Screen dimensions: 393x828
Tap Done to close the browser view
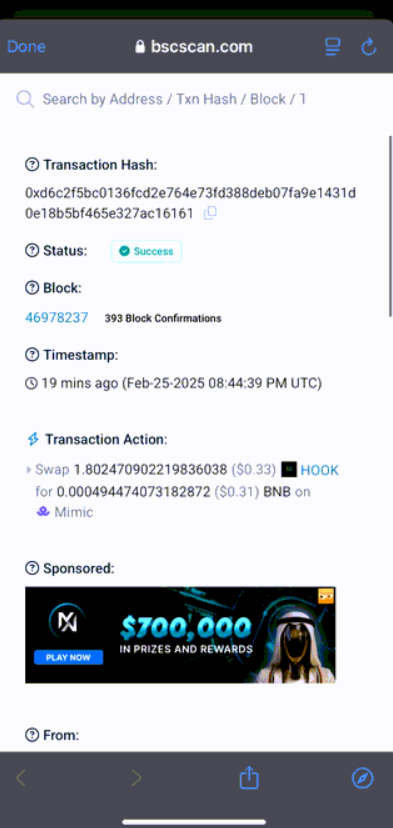26,47
